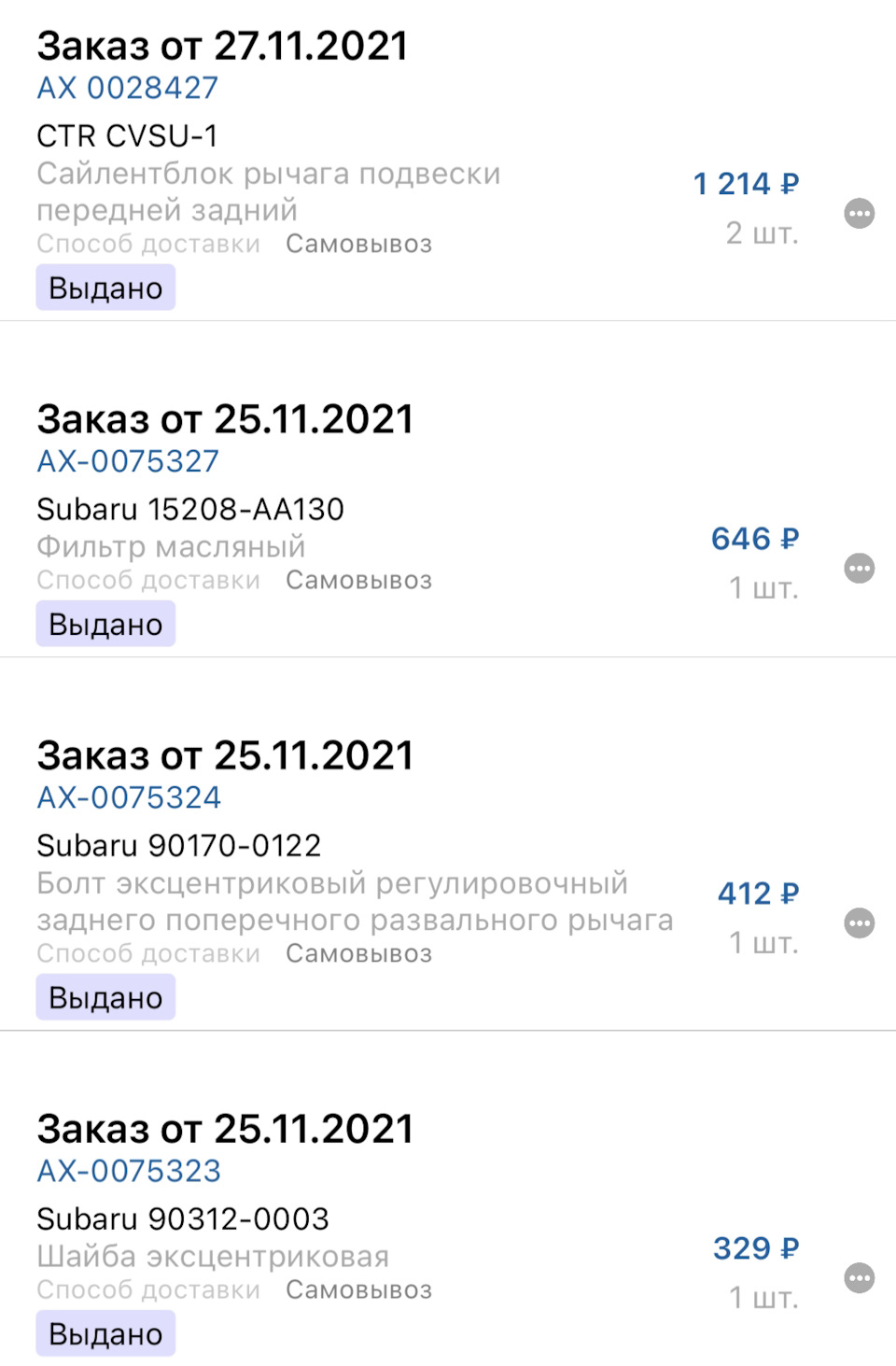View the Subaru 15208-AA130 oil filter order
This screenshot has width=896, height=1366.
point(190,510)
